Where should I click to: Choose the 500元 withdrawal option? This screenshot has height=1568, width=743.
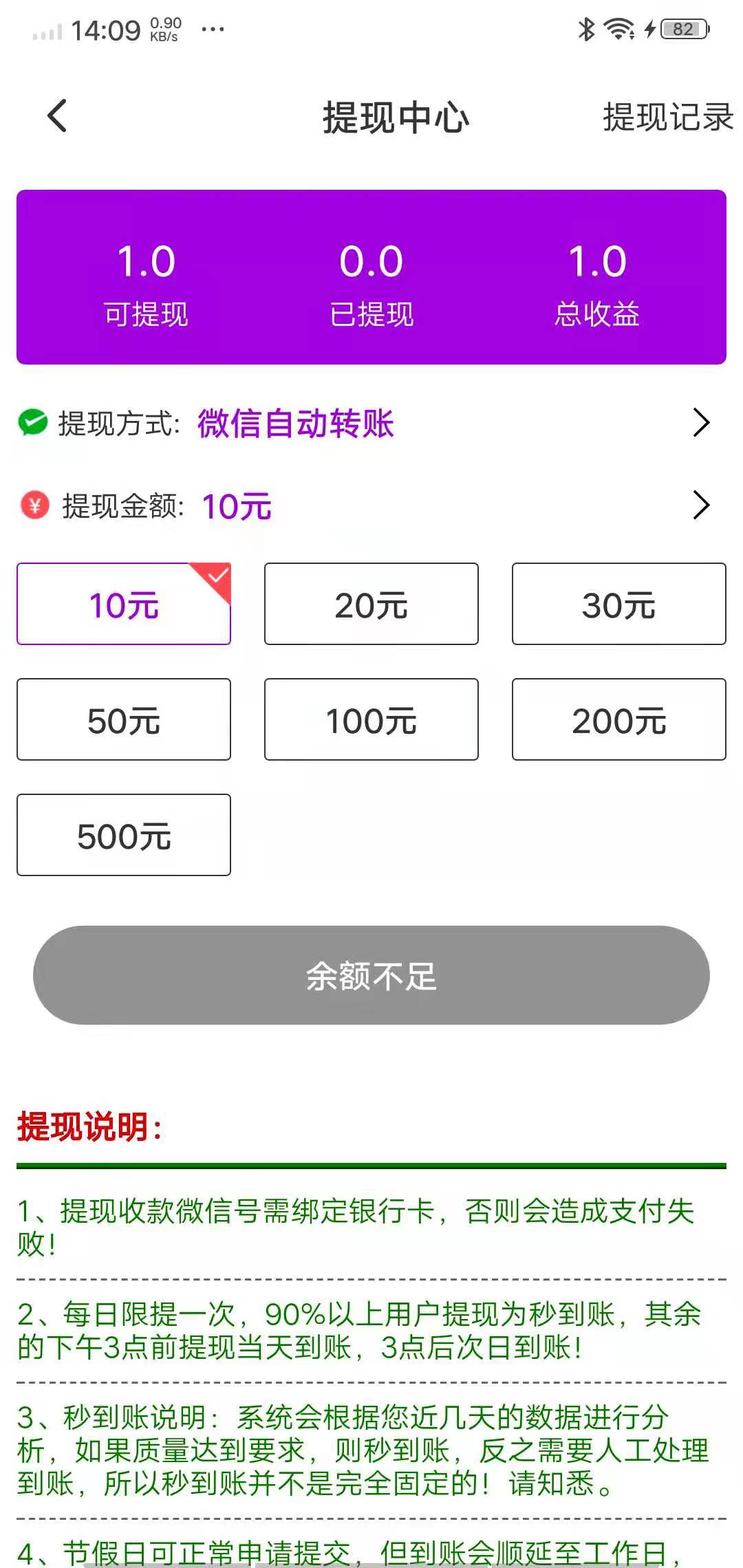point(122,835)
